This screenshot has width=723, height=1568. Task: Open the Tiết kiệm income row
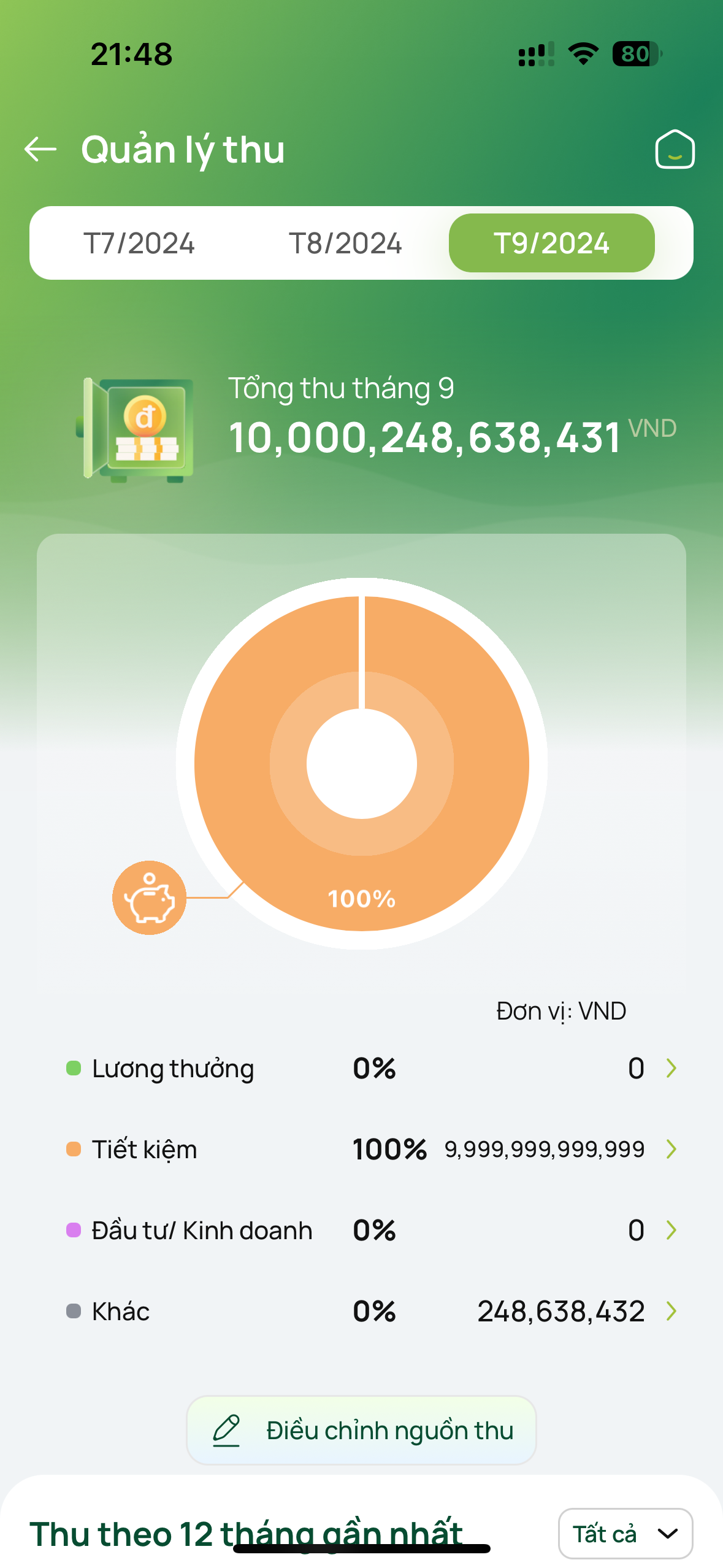click(x=370, y=1149)
